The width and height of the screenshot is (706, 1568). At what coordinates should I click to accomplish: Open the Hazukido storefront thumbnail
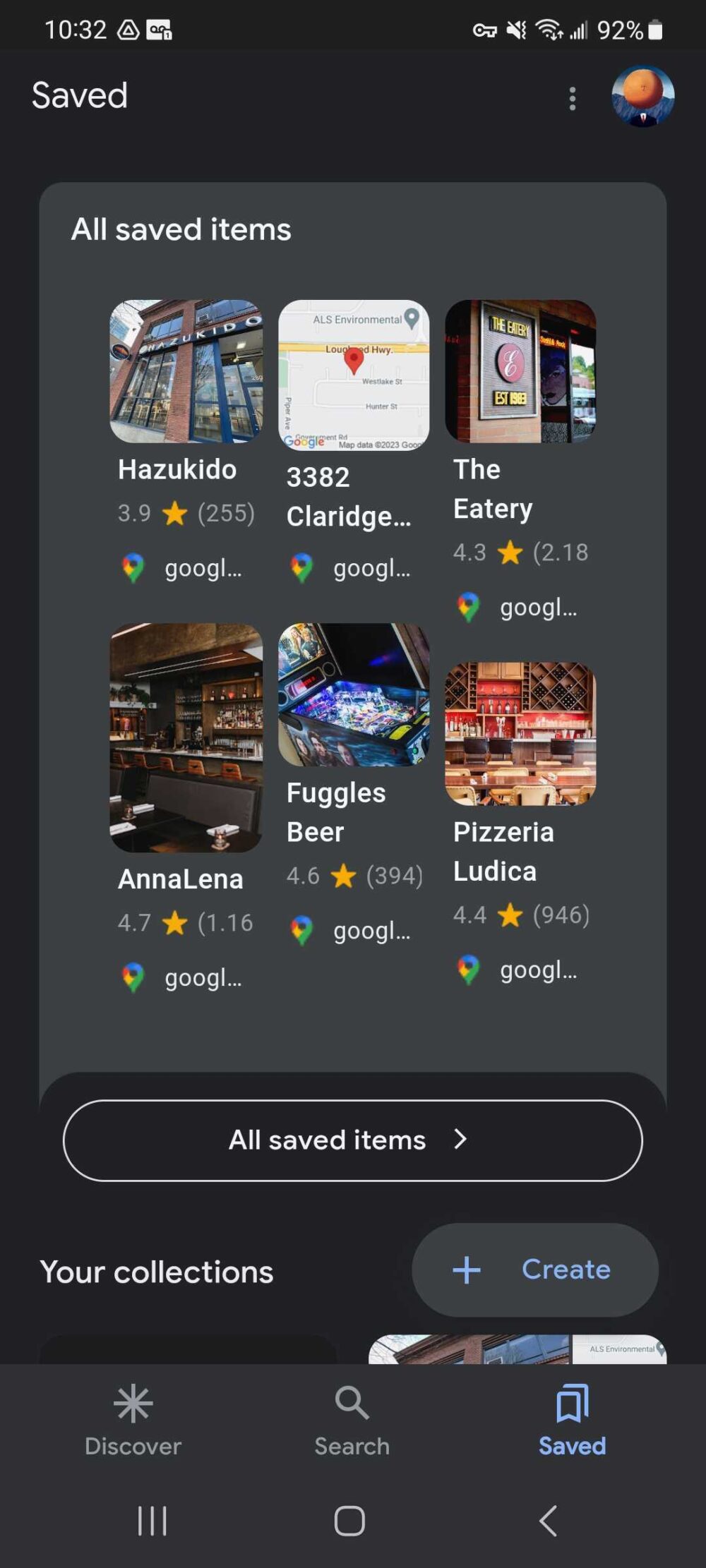(x=186, y=370)
